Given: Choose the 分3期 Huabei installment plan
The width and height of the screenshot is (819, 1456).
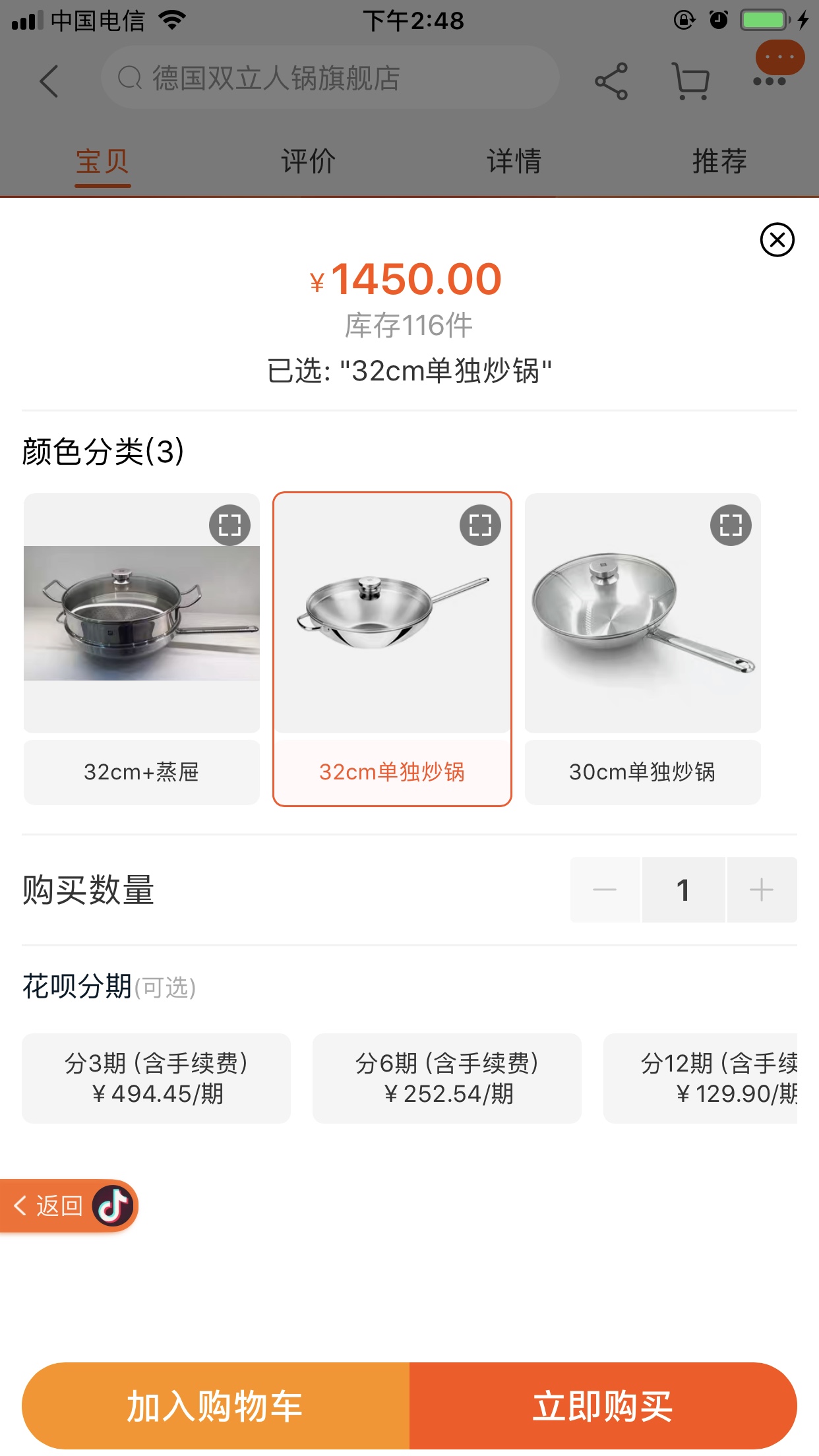Looking at the screenshot, I should 156,1078.
